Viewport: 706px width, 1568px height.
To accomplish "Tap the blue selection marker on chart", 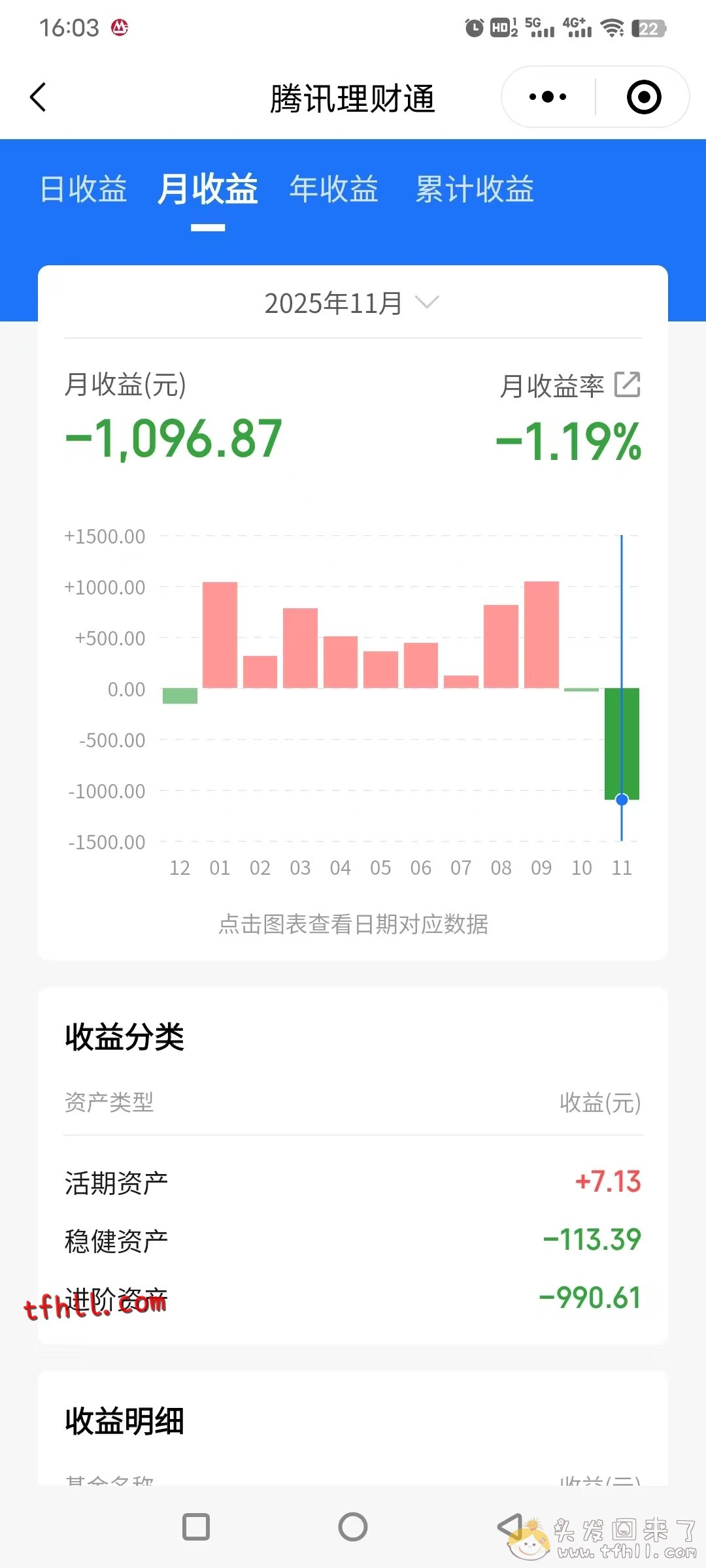I will [x=621, y=798].
